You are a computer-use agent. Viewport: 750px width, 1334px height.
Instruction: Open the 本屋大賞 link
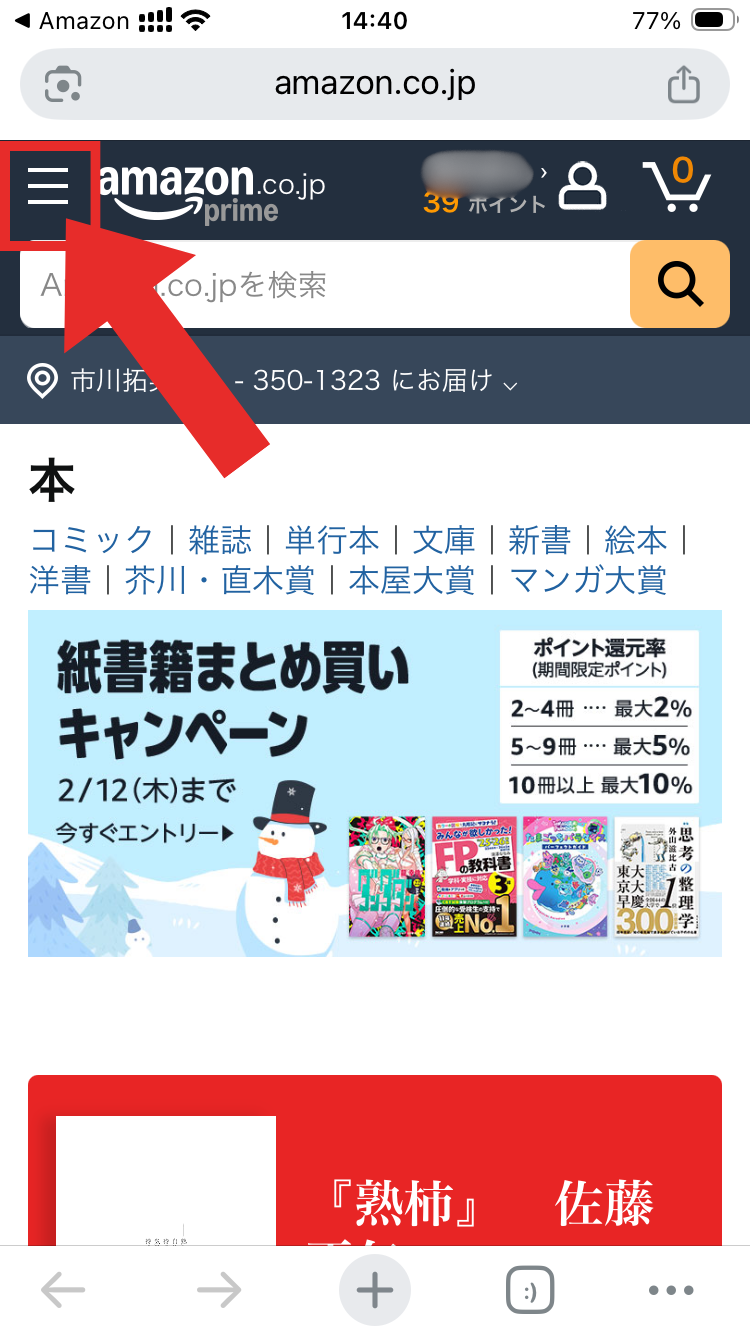(x=411, y=580)
